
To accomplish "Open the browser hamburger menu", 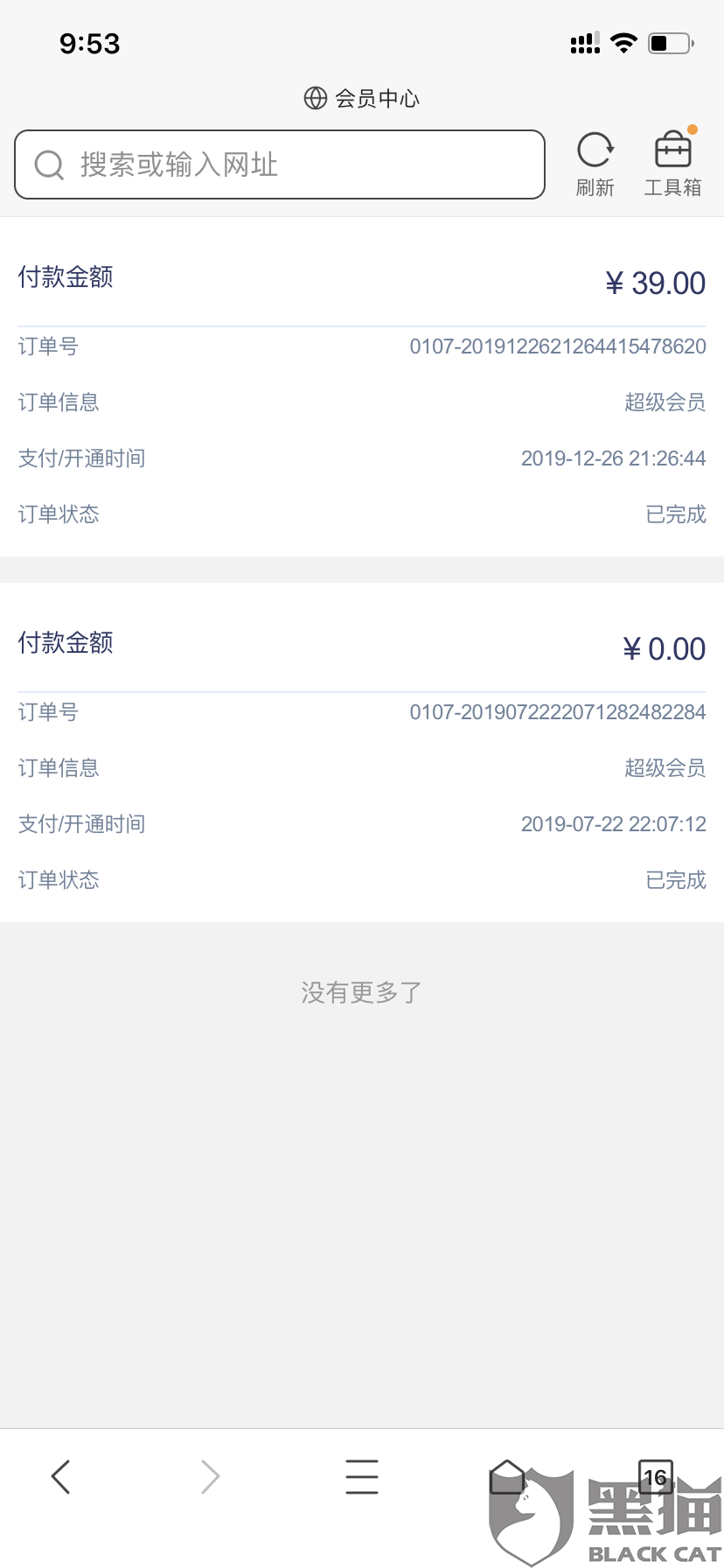I will click(361, 1477).
